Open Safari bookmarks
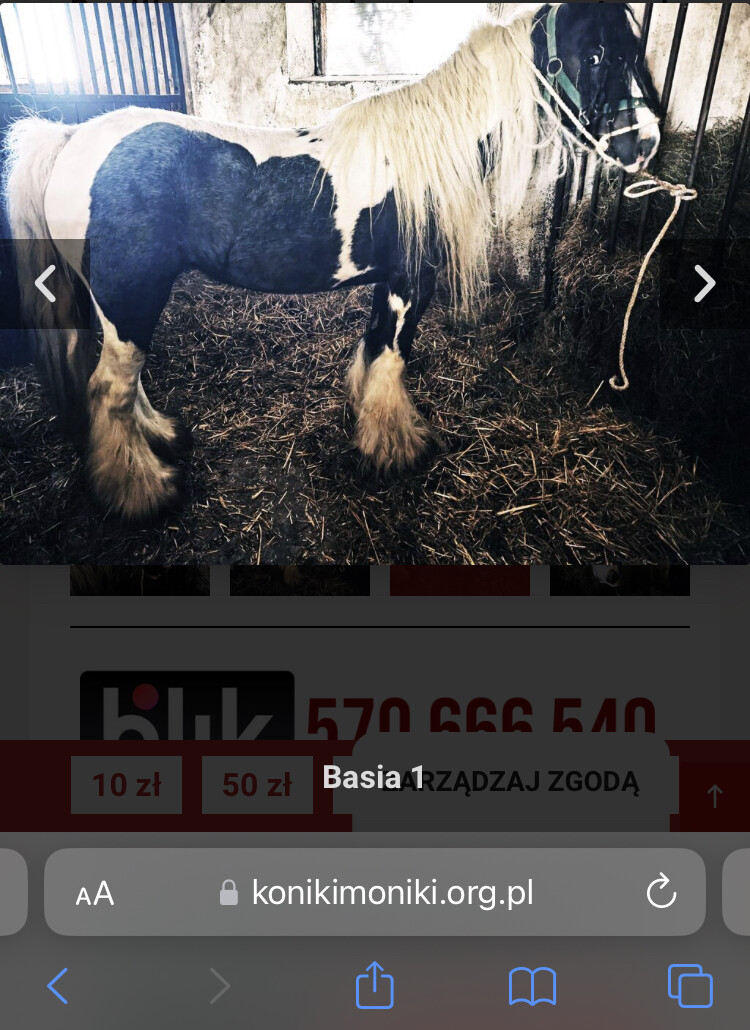This screenshot has width=750, height=1030. pos(532,986)
